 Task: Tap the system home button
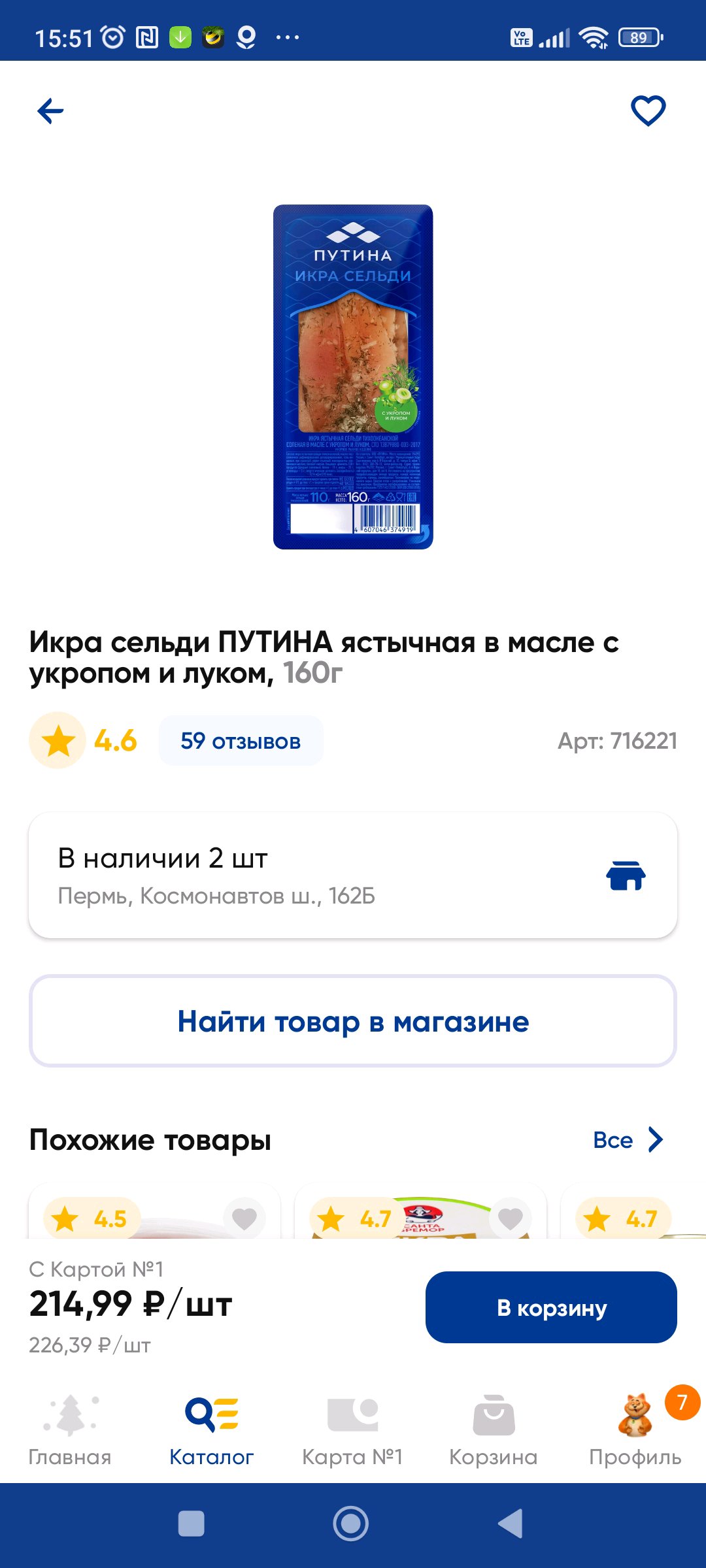pyautogui.click(x=351, y=1524)
